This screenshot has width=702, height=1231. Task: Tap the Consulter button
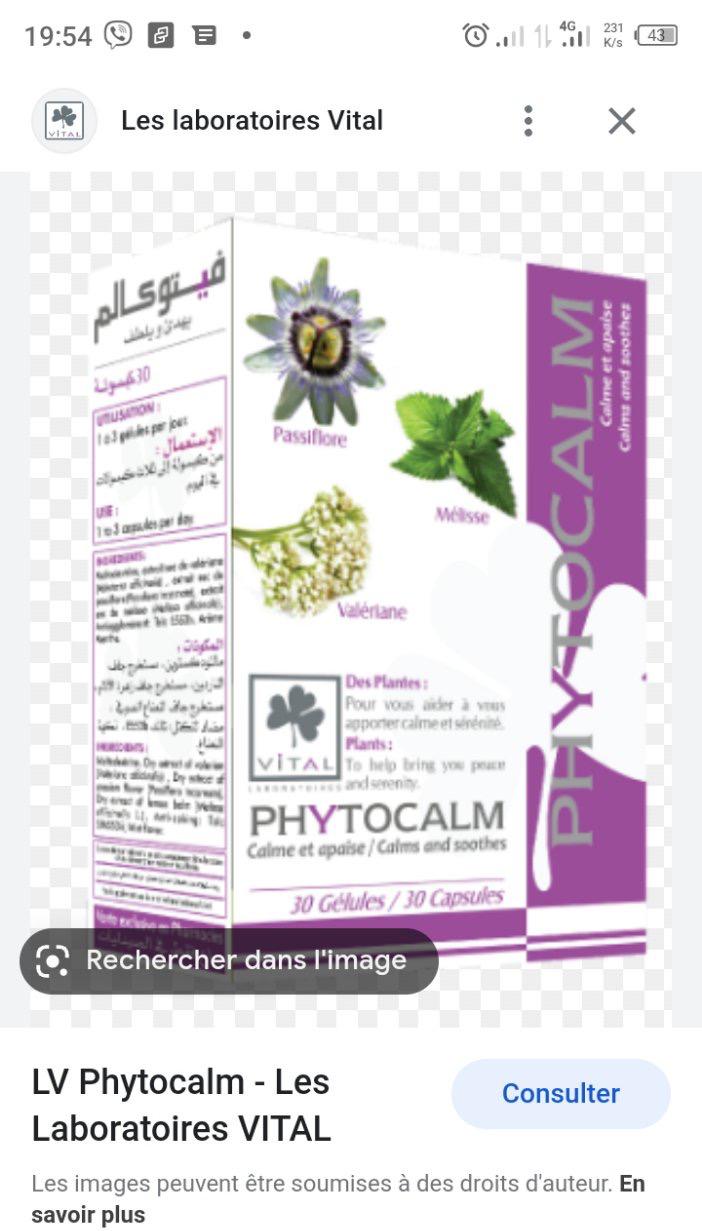tap(560, 1093)
